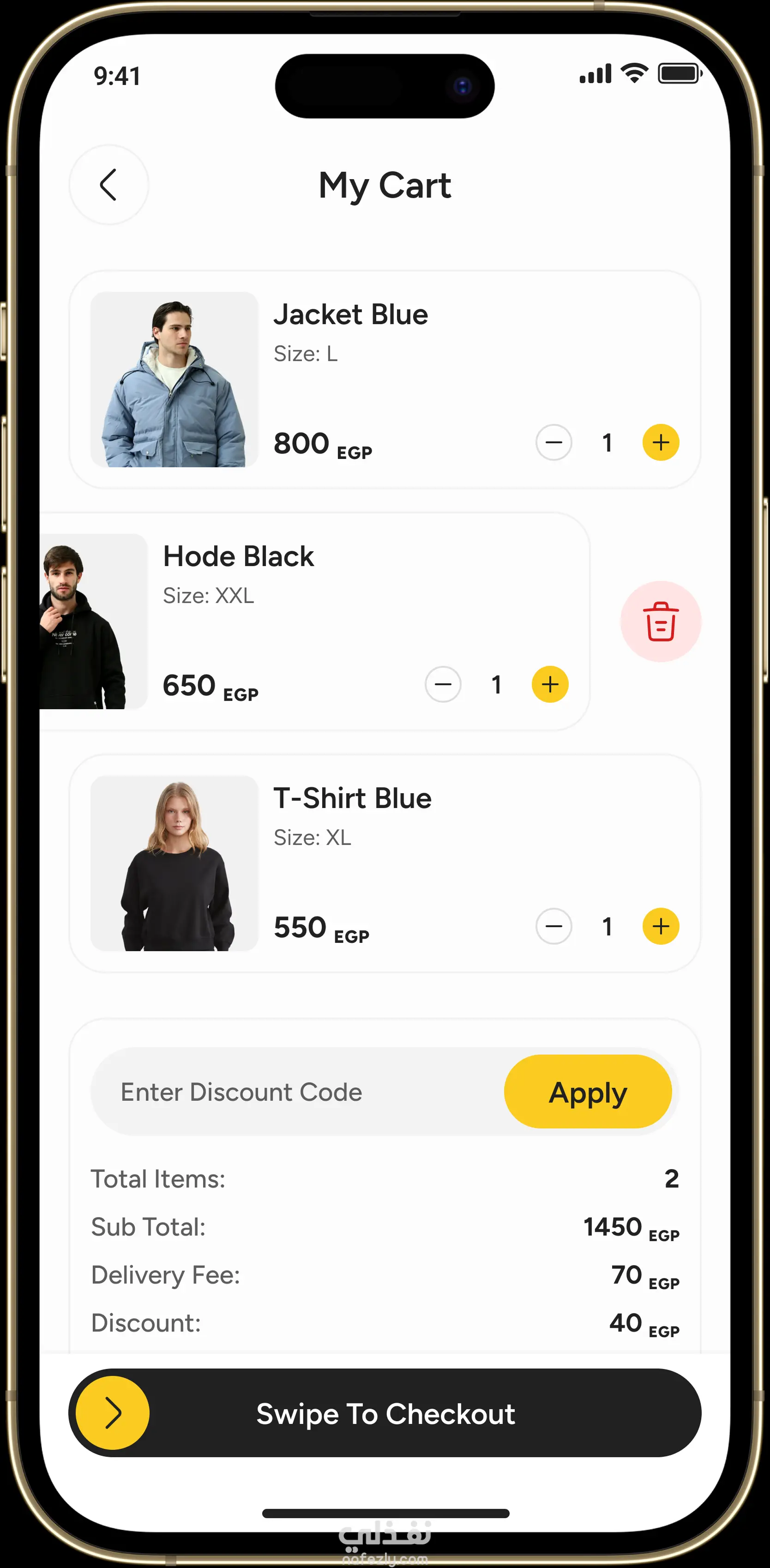The height and width of the screenshot is (1568, 770).
Task: Reduce the T-Shirt Blue quantity
Action: click(x=553, y=926)
